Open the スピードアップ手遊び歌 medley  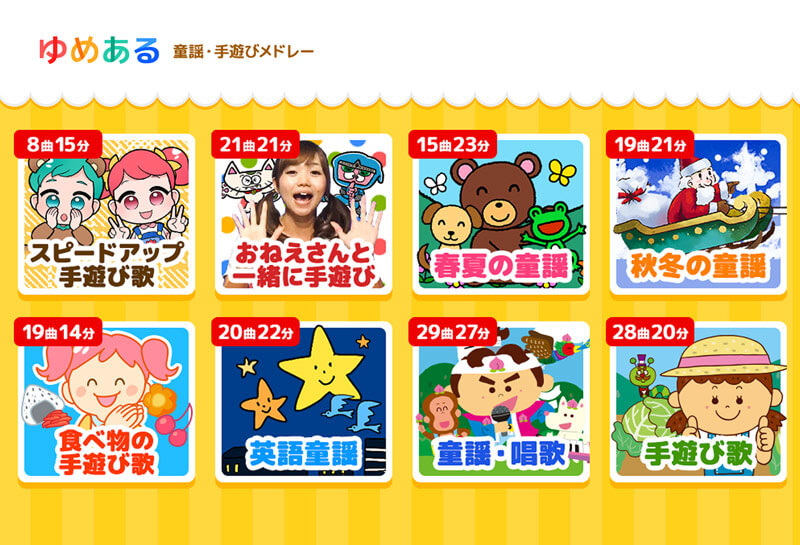tap(104, 214)
